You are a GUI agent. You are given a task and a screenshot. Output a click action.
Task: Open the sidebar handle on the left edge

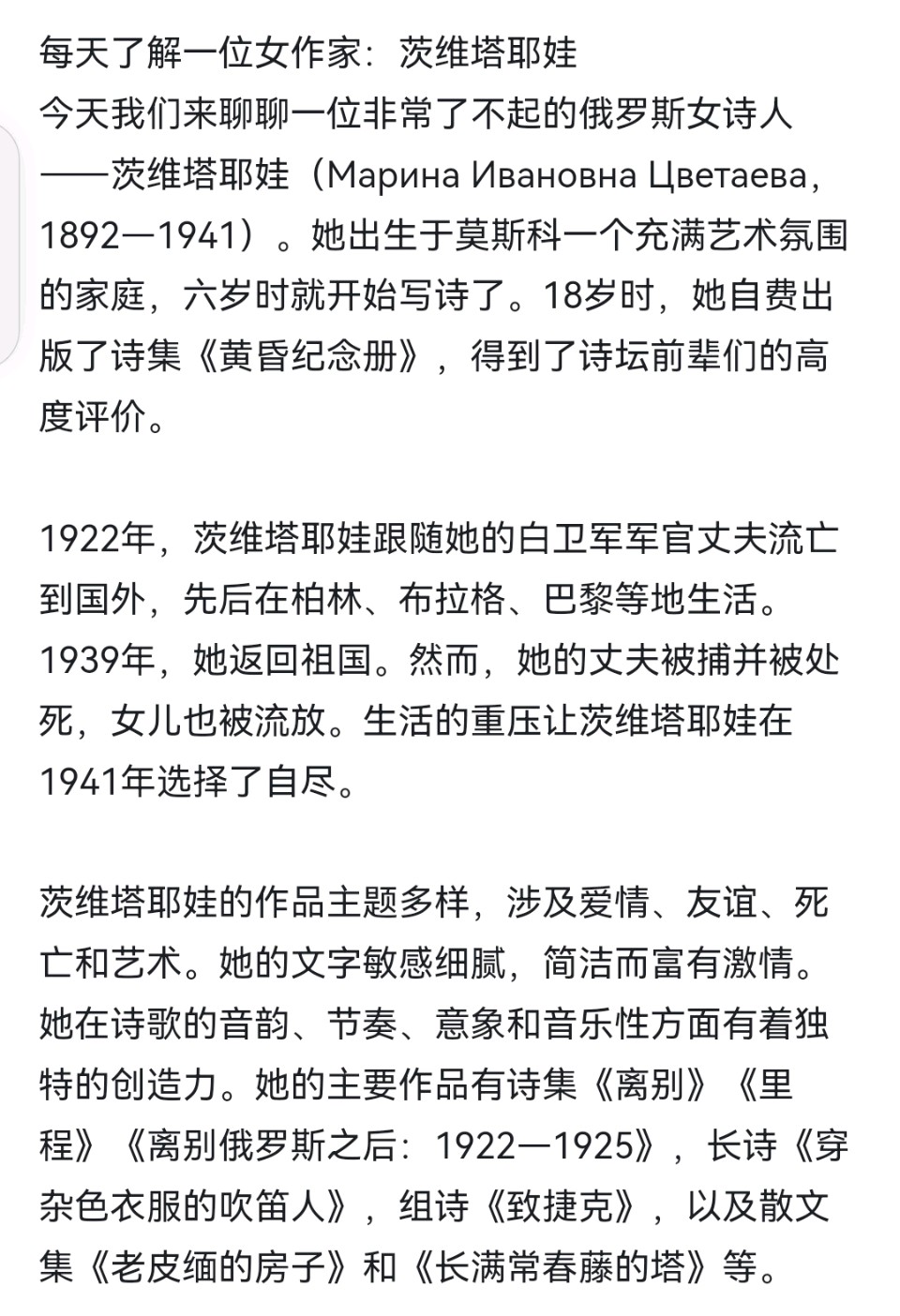[x=7, y=244]
